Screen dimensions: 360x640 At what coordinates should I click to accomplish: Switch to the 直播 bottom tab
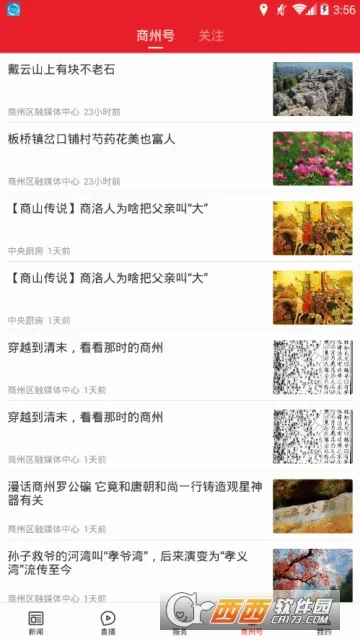point(108,622)
